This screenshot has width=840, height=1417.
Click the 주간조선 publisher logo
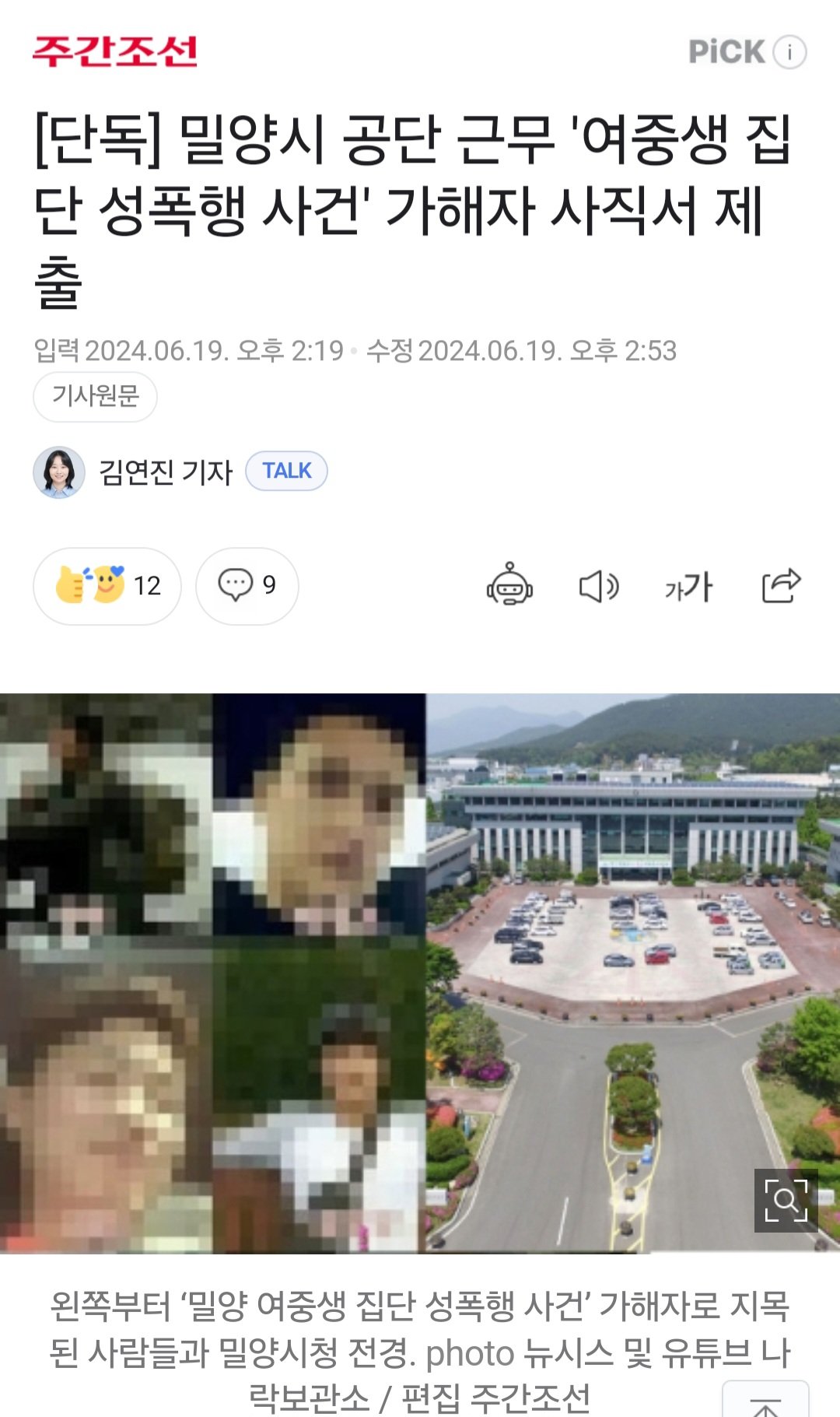tap(117, 49)
